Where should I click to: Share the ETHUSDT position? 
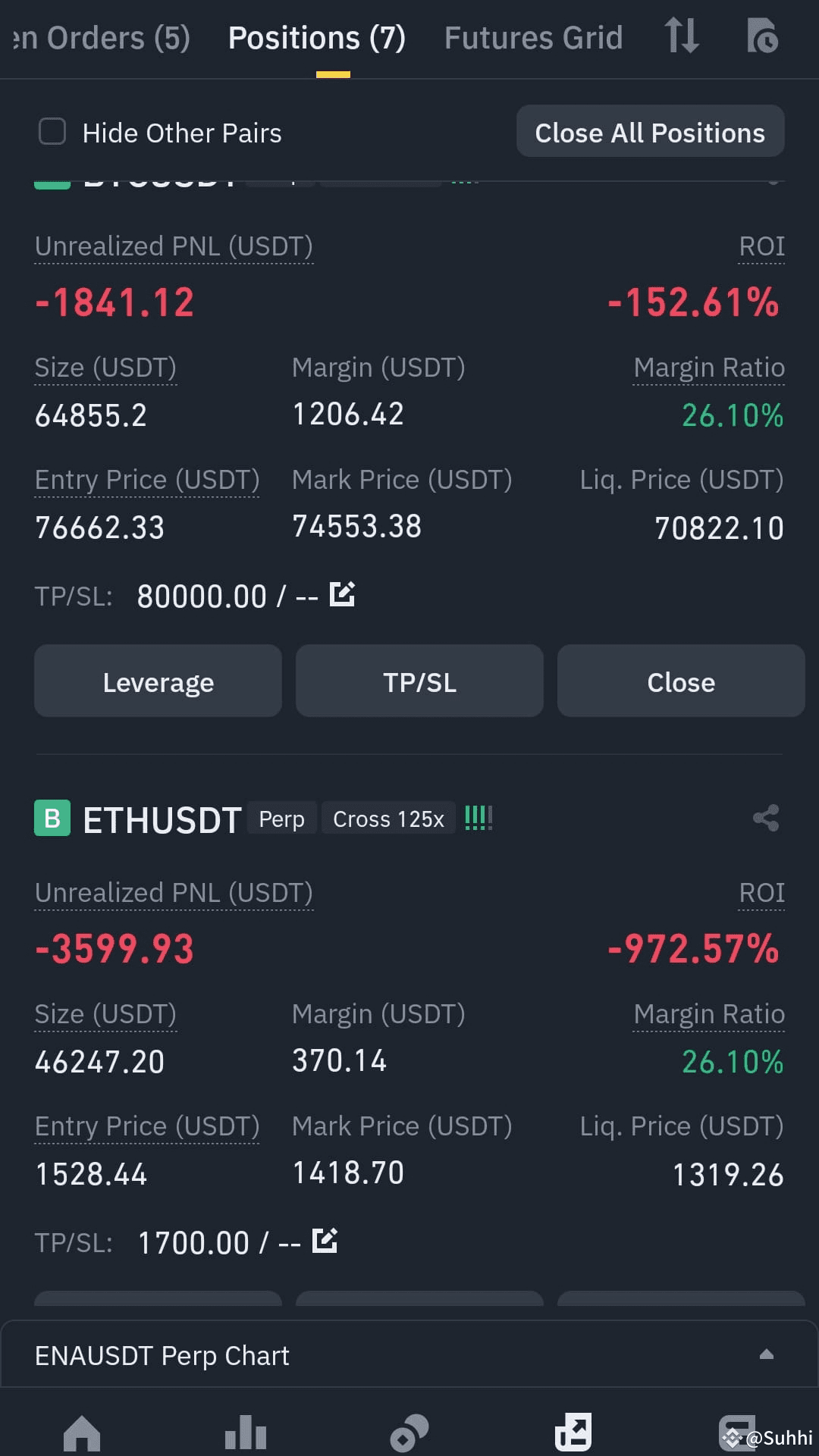766,818
